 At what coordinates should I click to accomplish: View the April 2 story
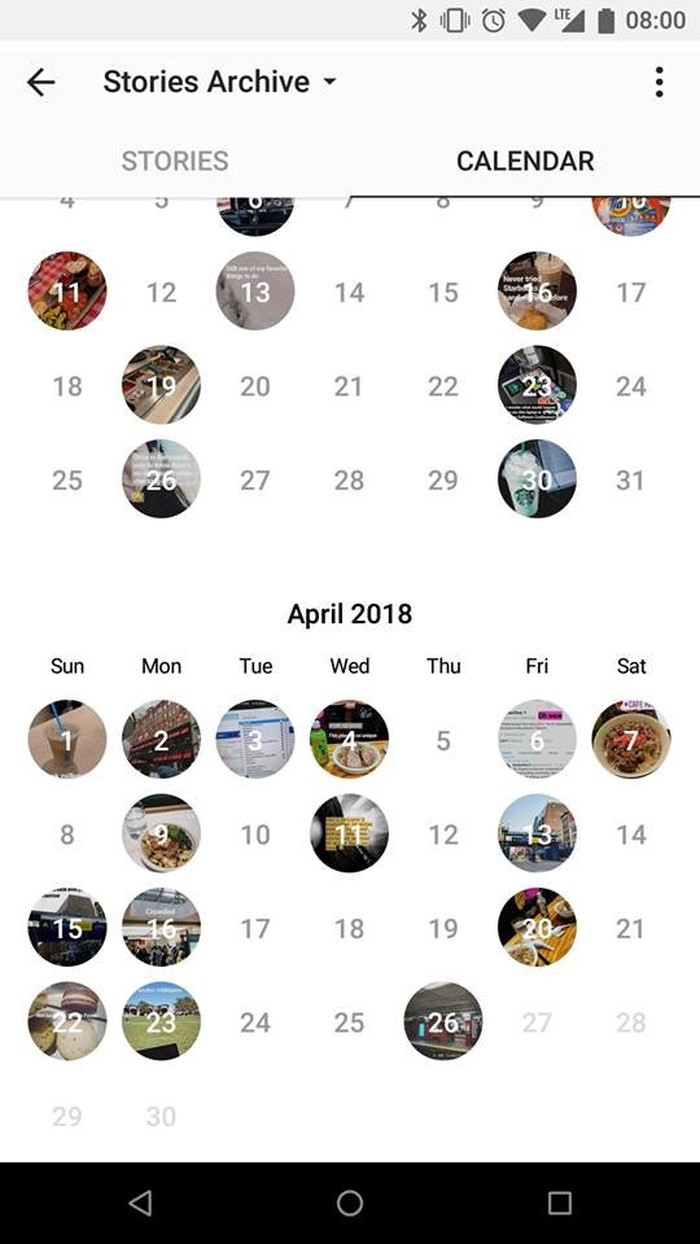161,740
